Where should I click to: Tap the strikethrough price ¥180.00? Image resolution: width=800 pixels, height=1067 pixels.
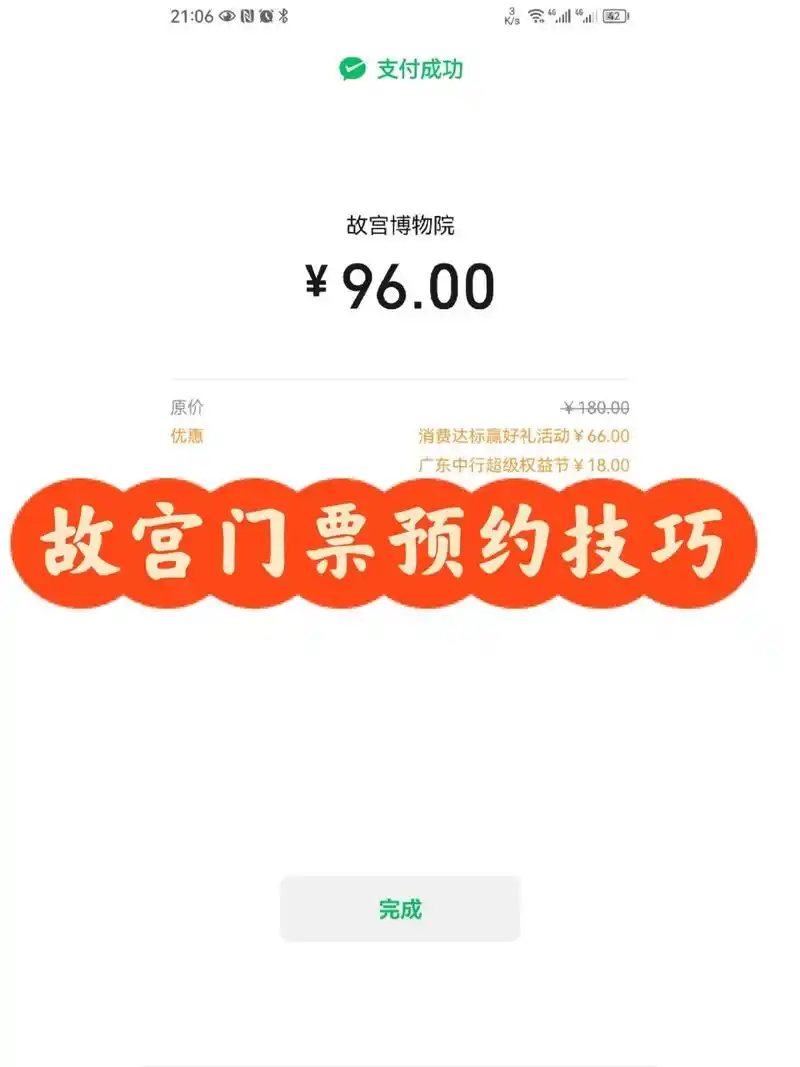pos(594,406)
